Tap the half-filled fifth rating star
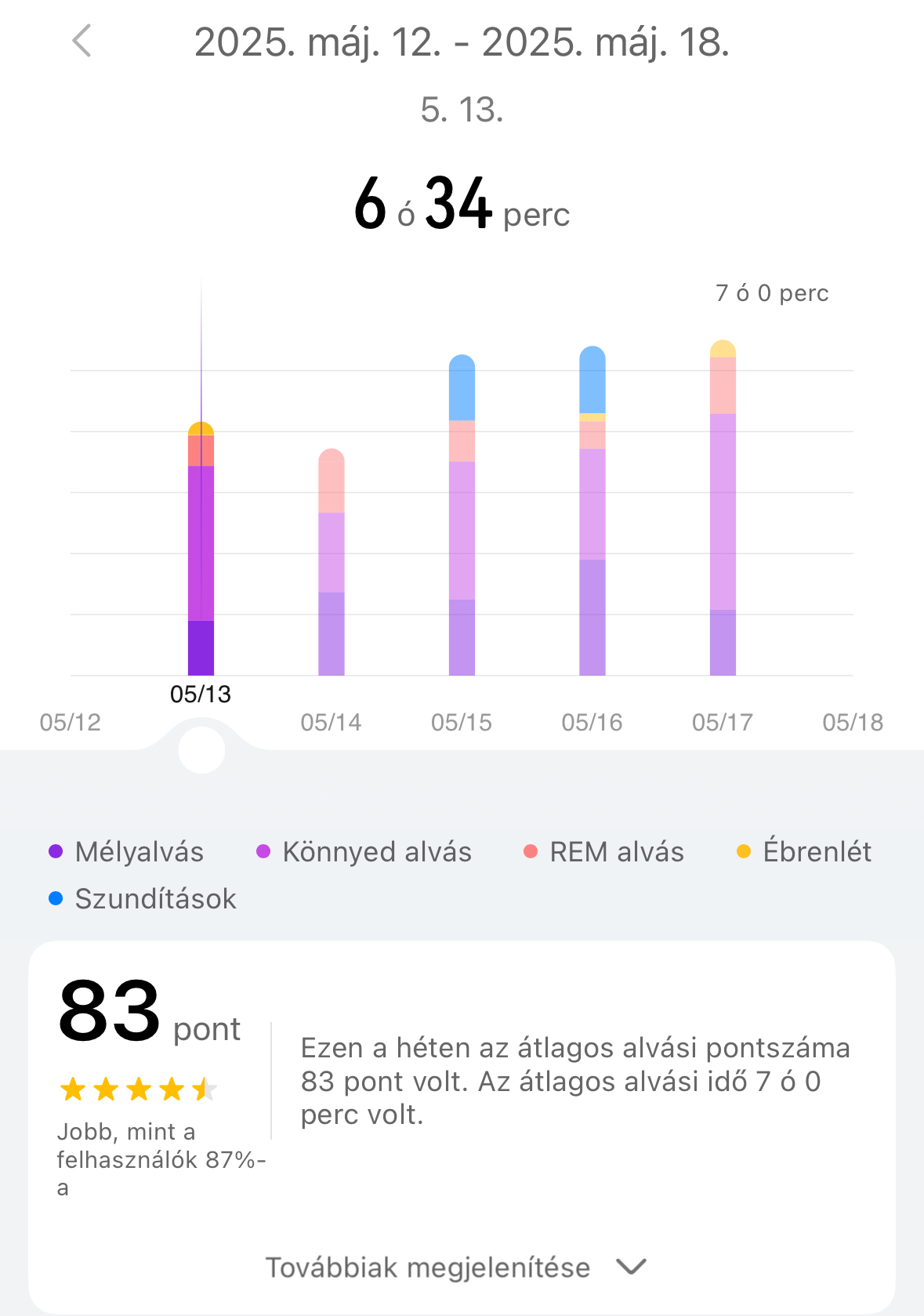This screenshot has width=924, height=1316. tap(203, 1089)
